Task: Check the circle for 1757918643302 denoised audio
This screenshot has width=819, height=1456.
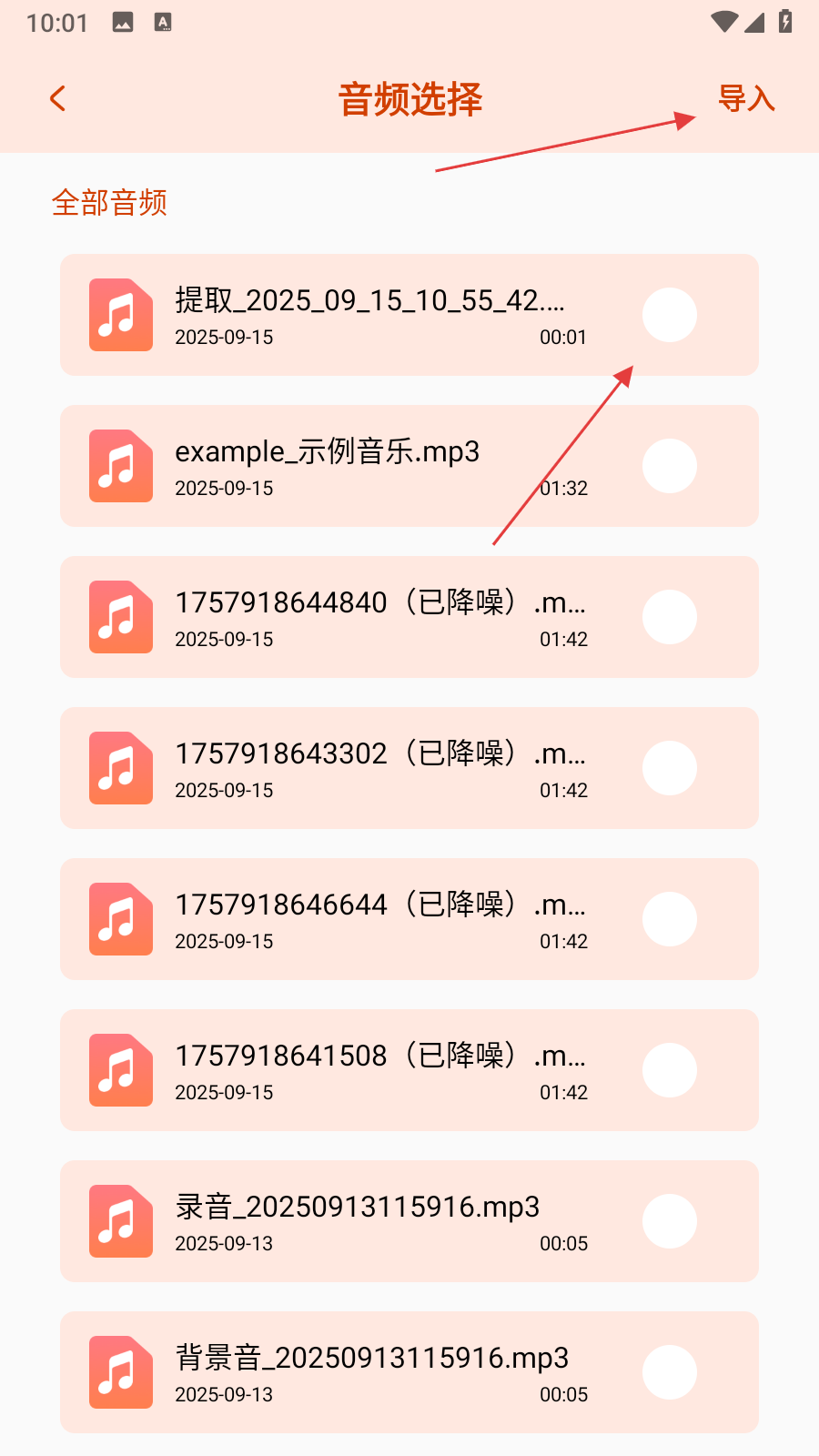Action: 670,768
